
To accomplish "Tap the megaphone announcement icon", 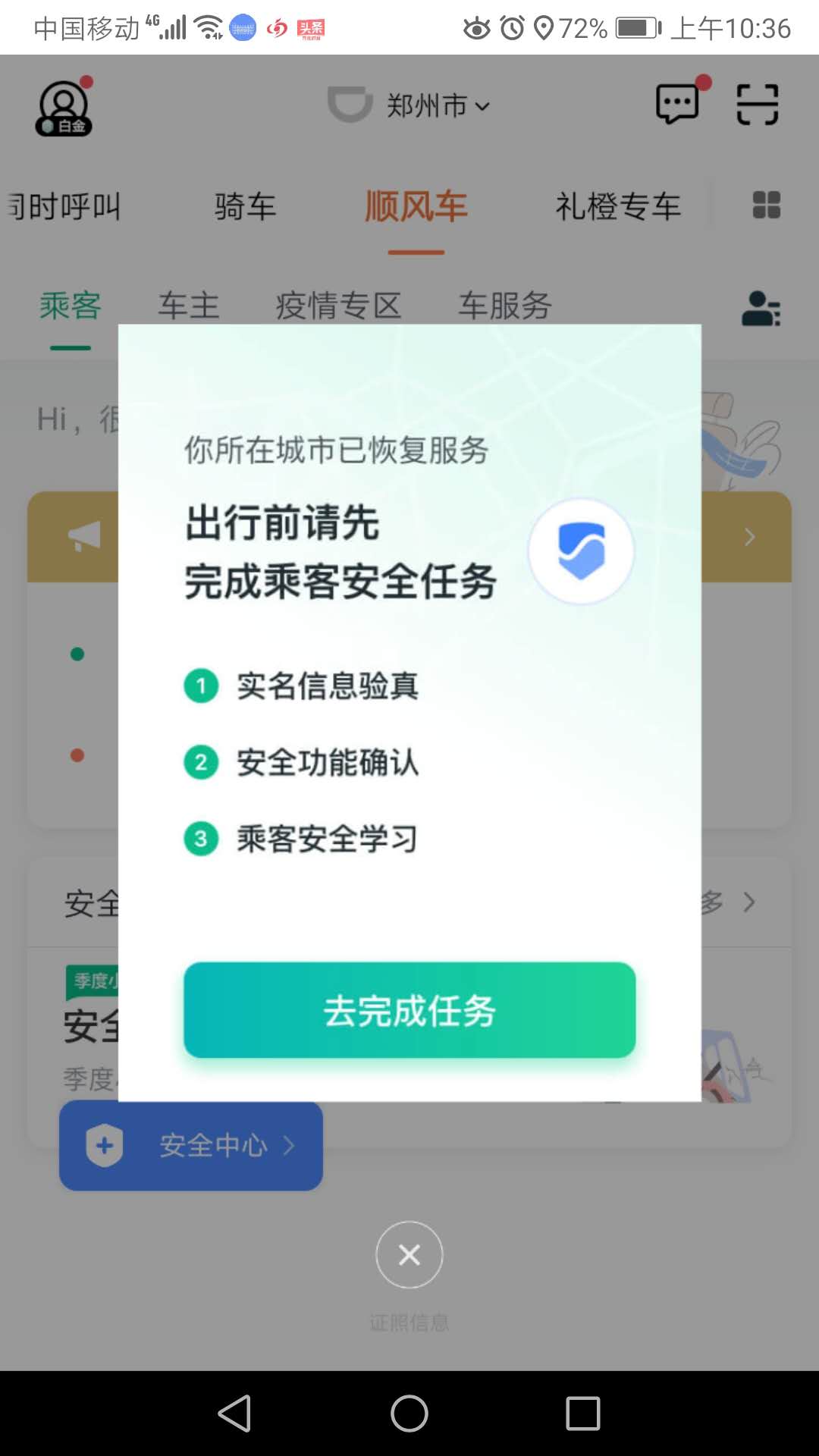I will (83, 535).
